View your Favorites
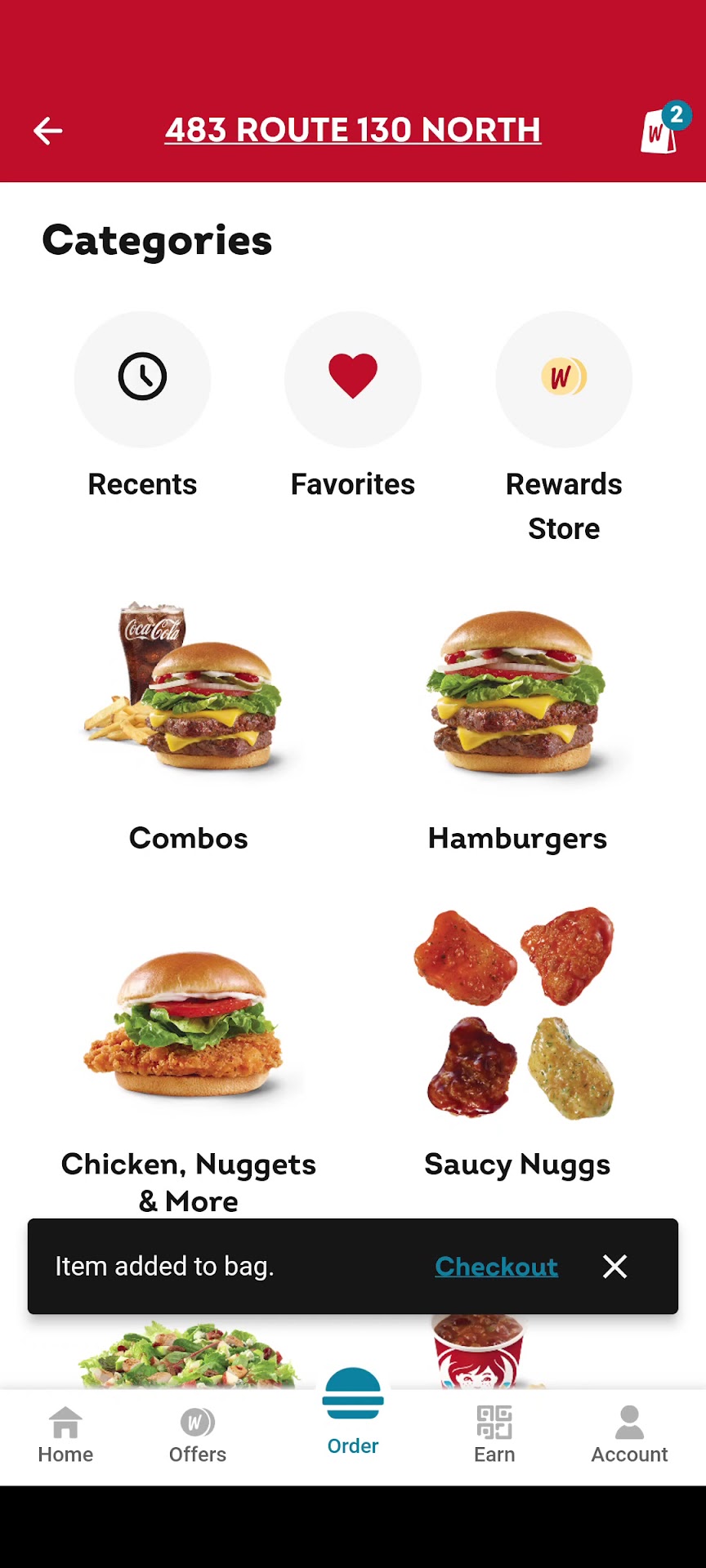 coord(352,380)
